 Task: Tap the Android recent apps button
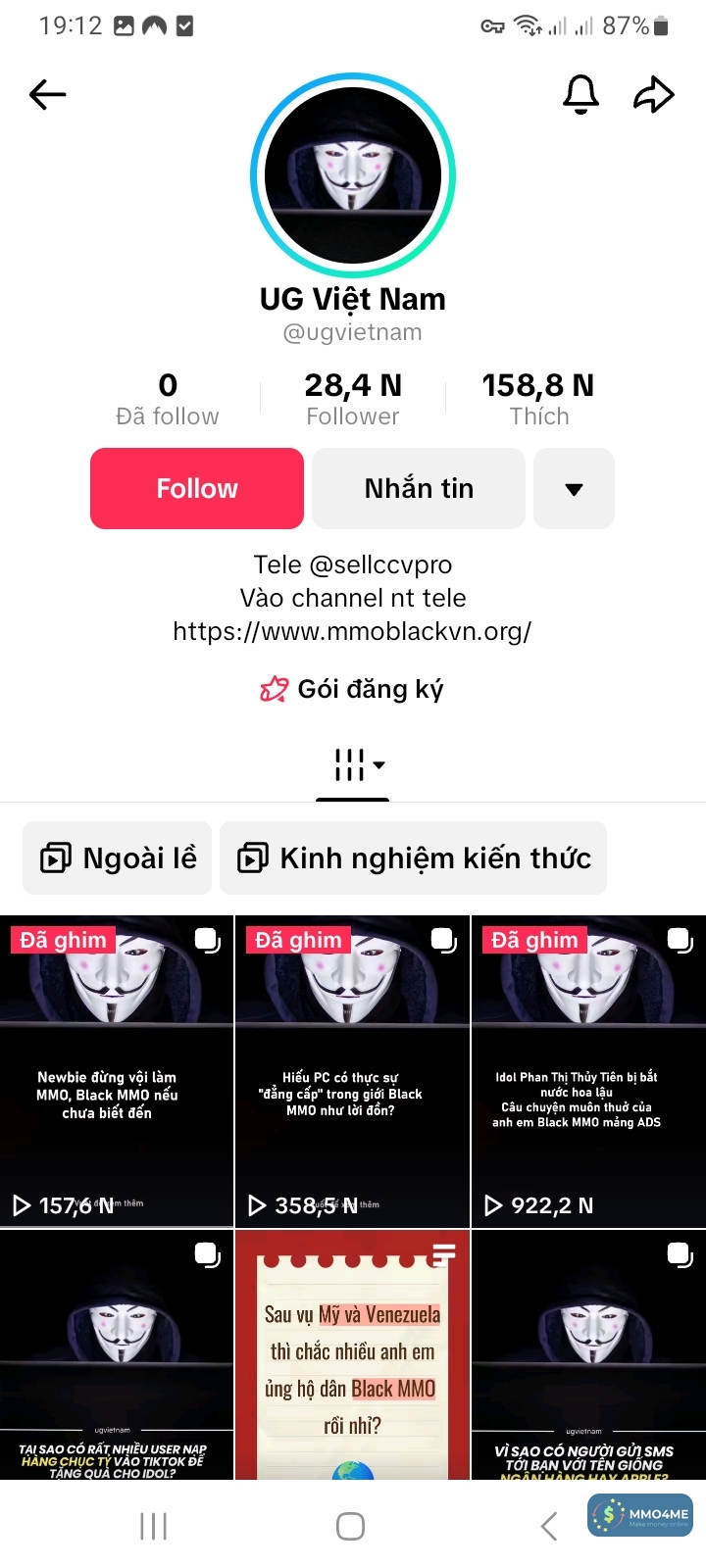tap(152, 1526)
